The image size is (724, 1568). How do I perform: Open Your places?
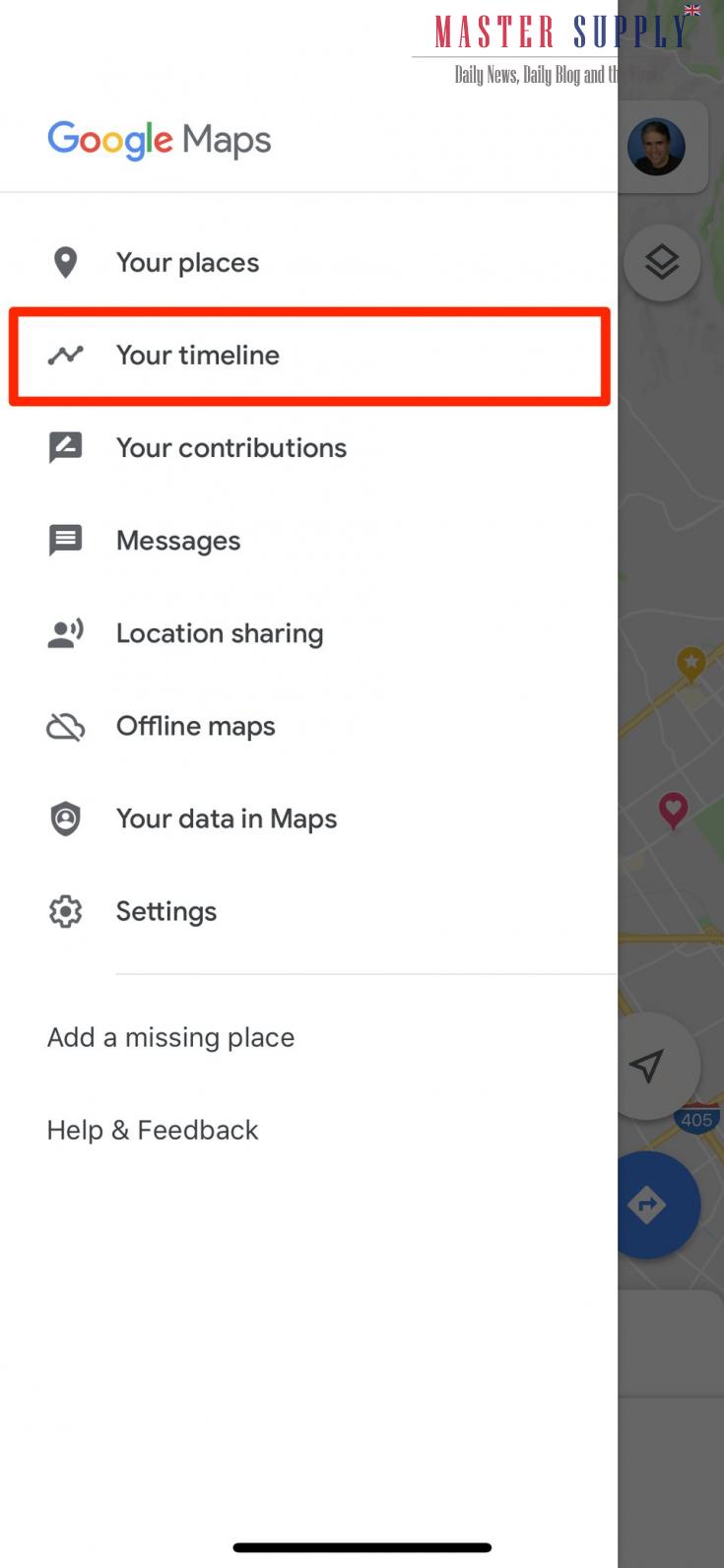coord(187,263)
